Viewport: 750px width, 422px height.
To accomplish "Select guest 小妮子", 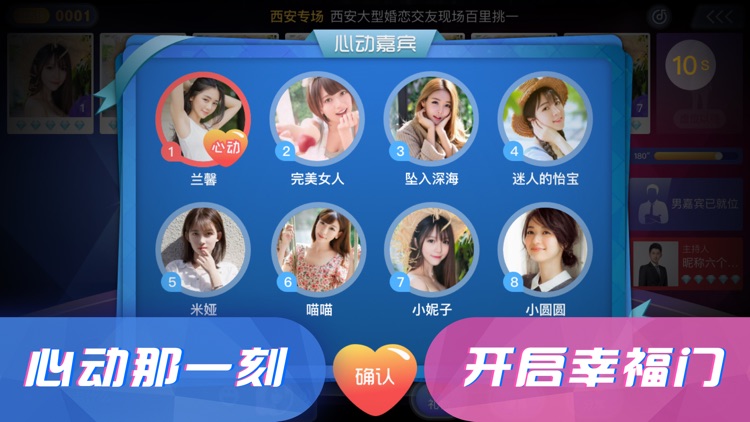I will coord(432,249).
